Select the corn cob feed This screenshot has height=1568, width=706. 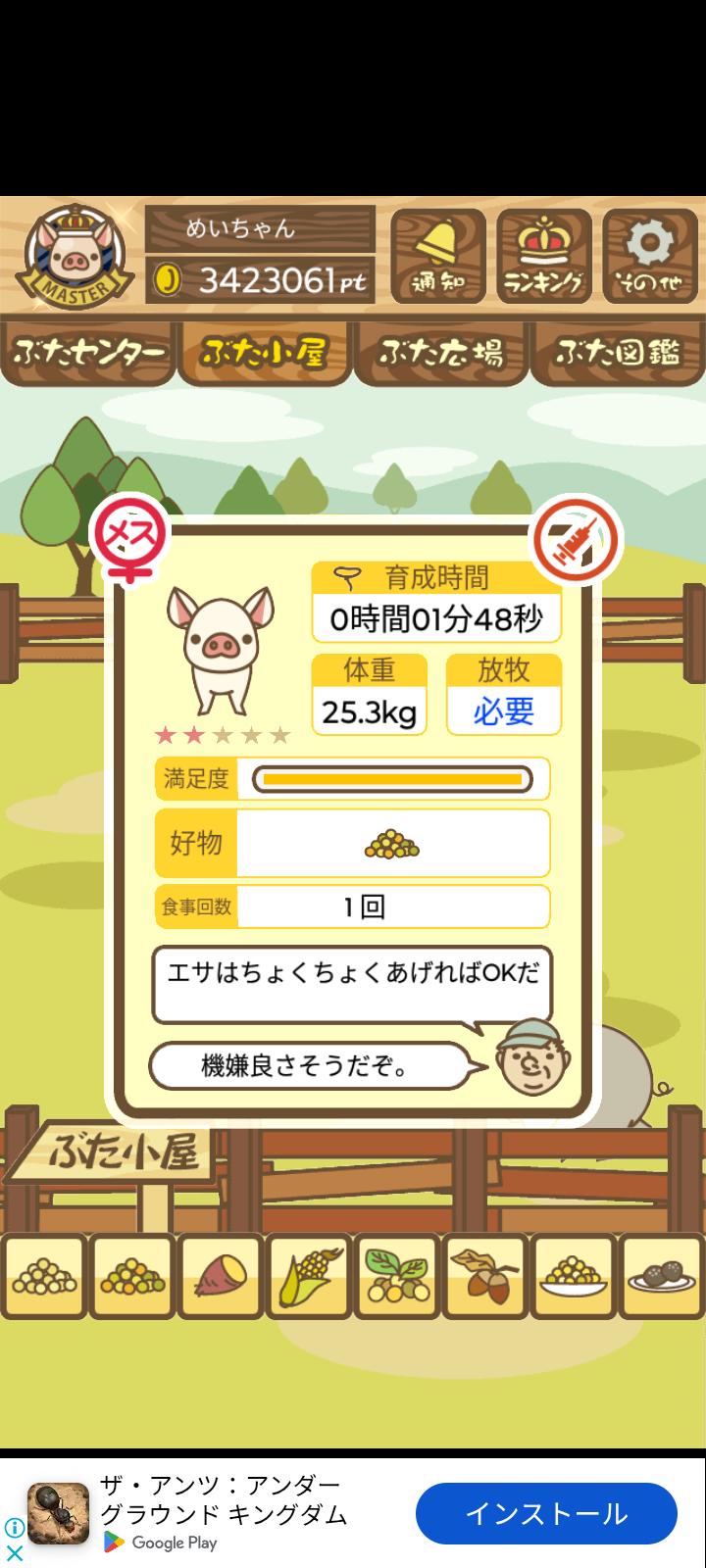coord(310,1277)
